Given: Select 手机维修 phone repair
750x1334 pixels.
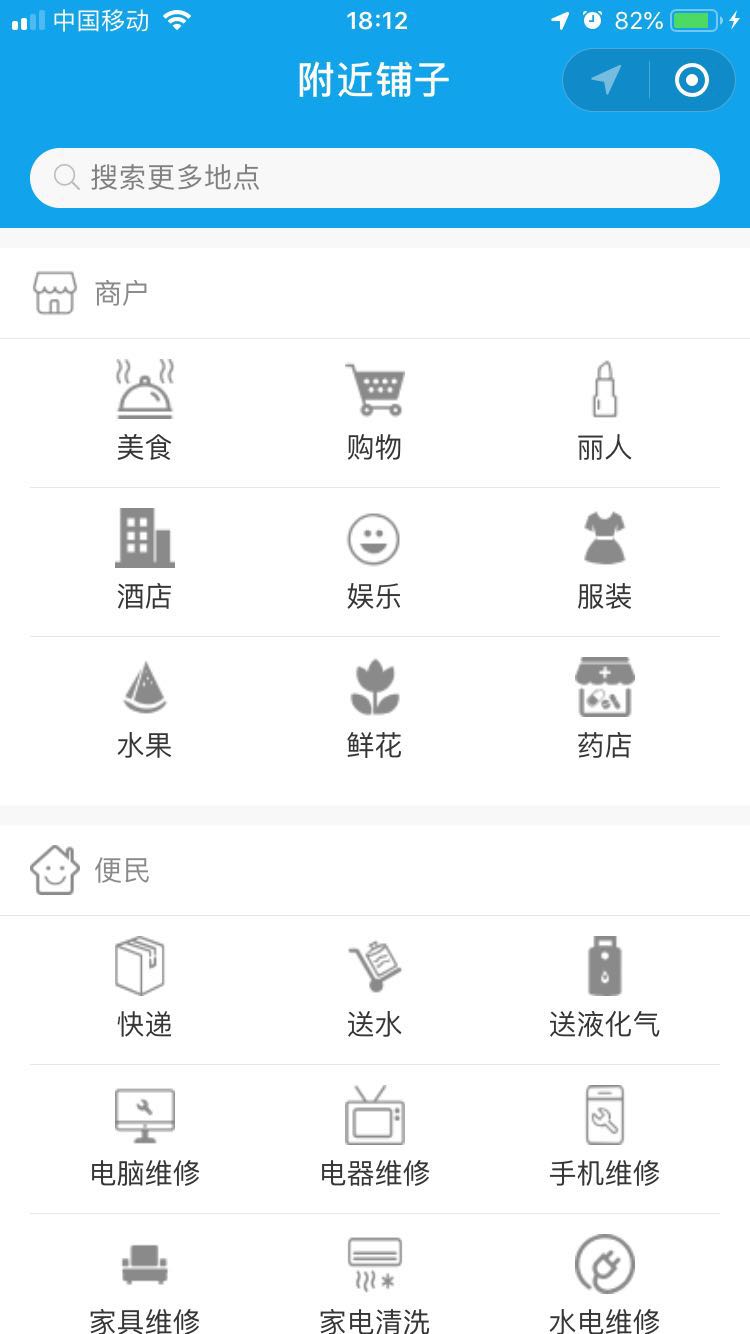Looking at the screenshot, I should pos(605,1138).
